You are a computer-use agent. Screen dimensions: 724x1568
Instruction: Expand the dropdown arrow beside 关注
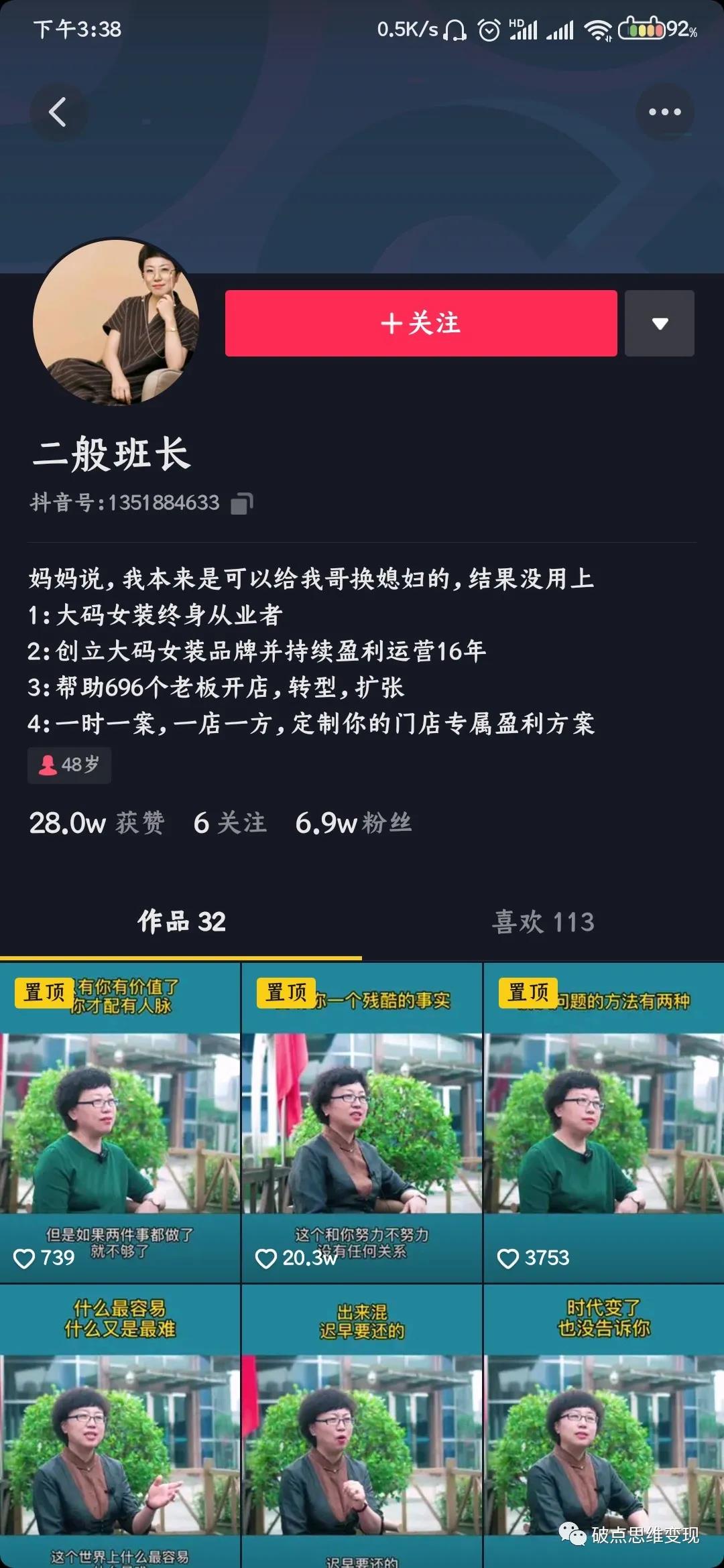click(x=660, y=323)
